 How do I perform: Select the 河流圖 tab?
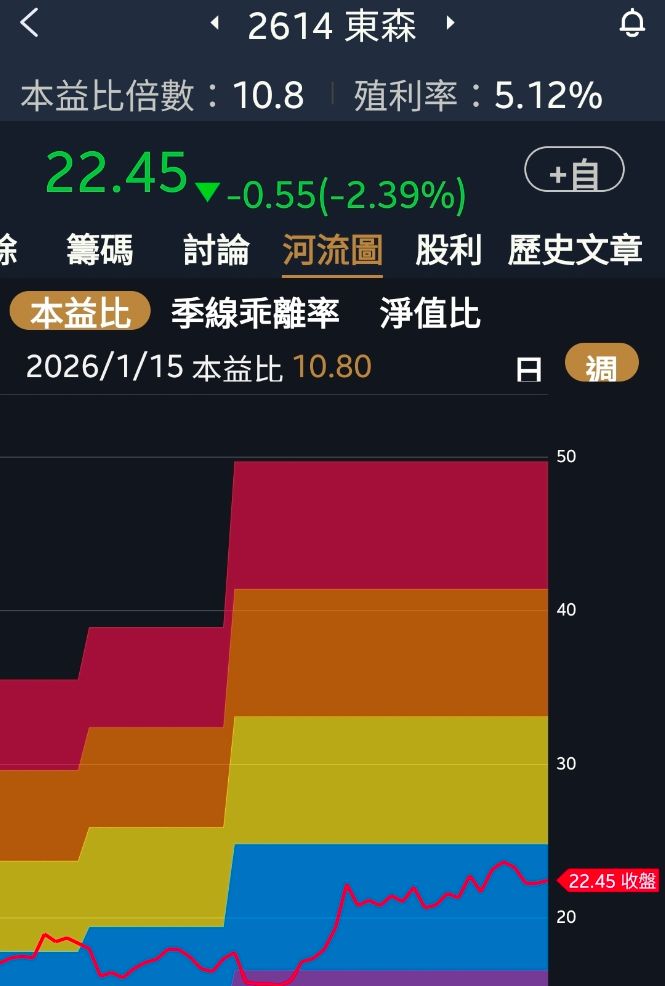(332, 250)
